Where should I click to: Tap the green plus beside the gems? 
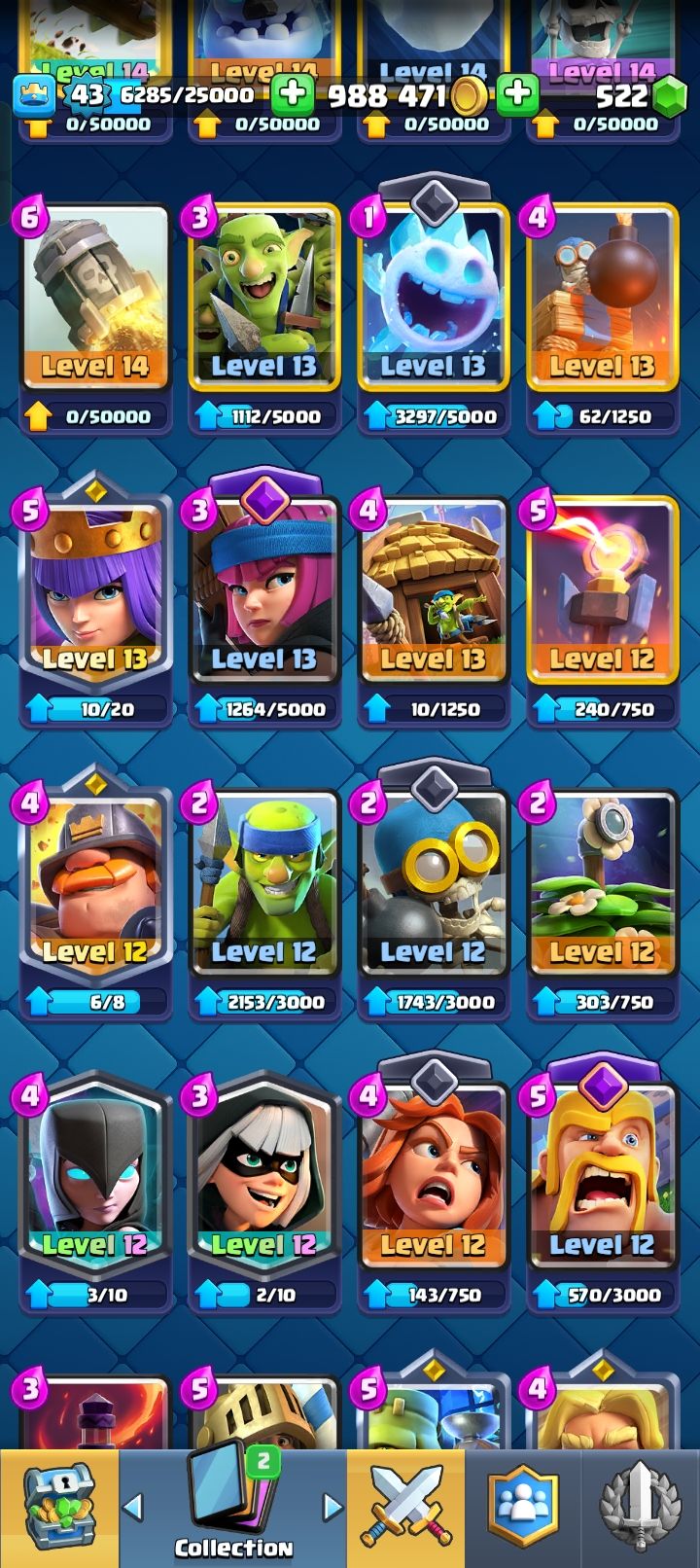coord(518,94)
